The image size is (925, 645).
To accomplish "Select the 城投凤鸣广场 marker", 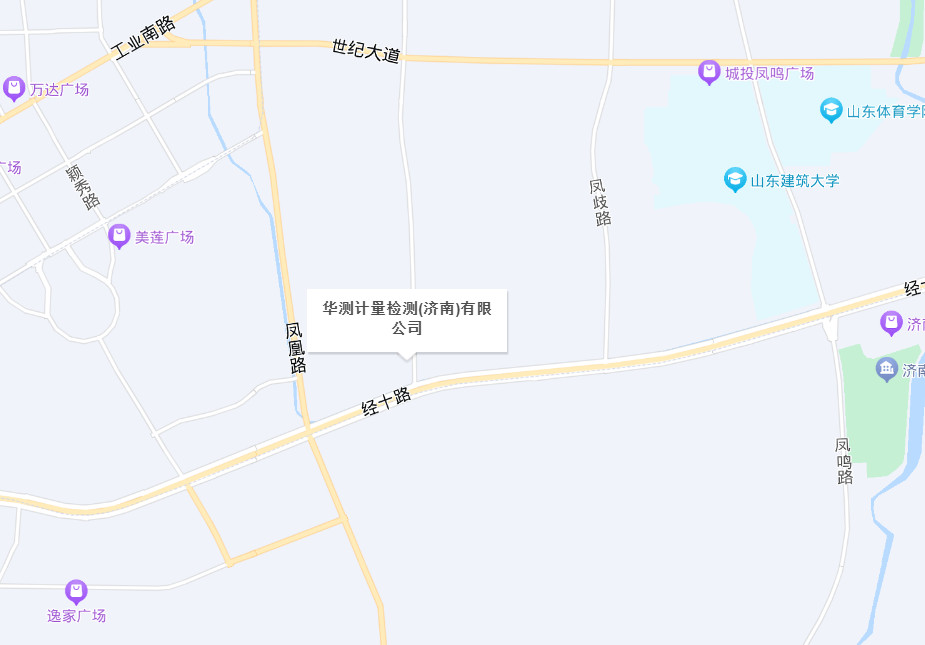I will click(709, 72).
